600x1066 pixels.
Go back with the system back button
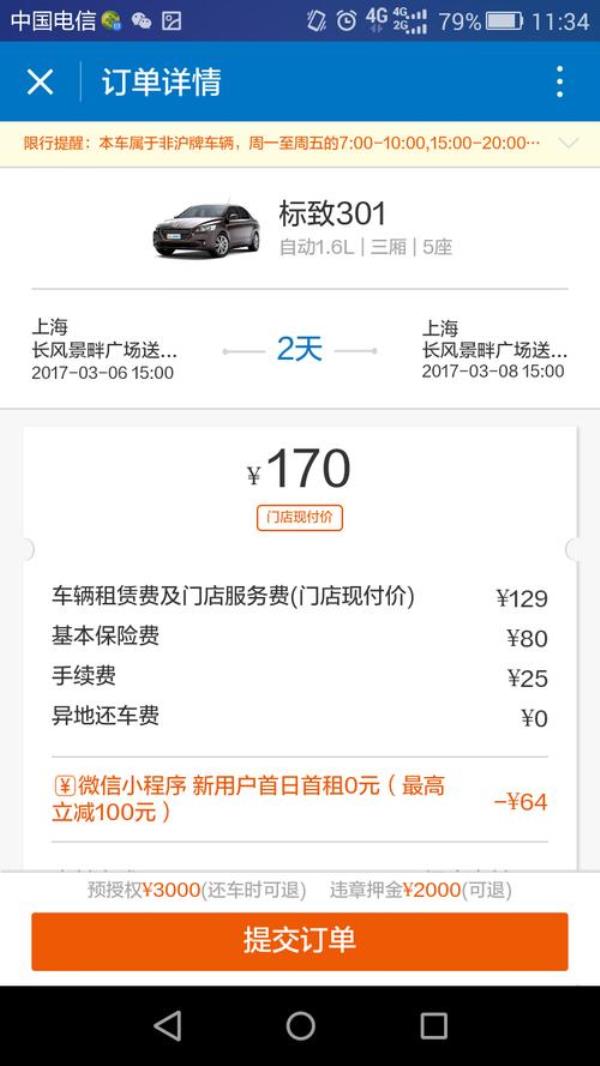(167, 1025)
